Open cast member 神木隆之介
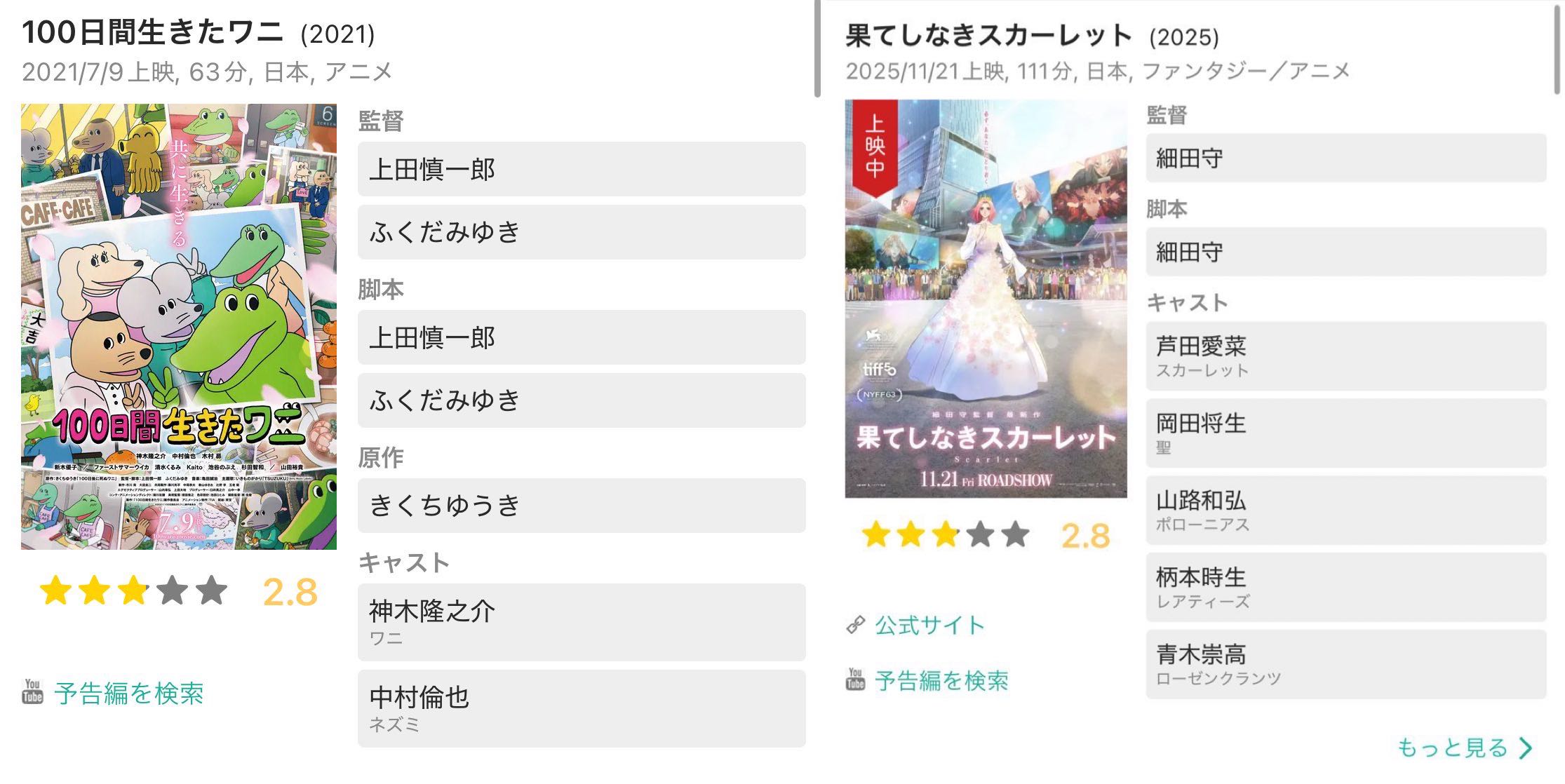Viewport: 1565px width, 784px height. [581, 621]
